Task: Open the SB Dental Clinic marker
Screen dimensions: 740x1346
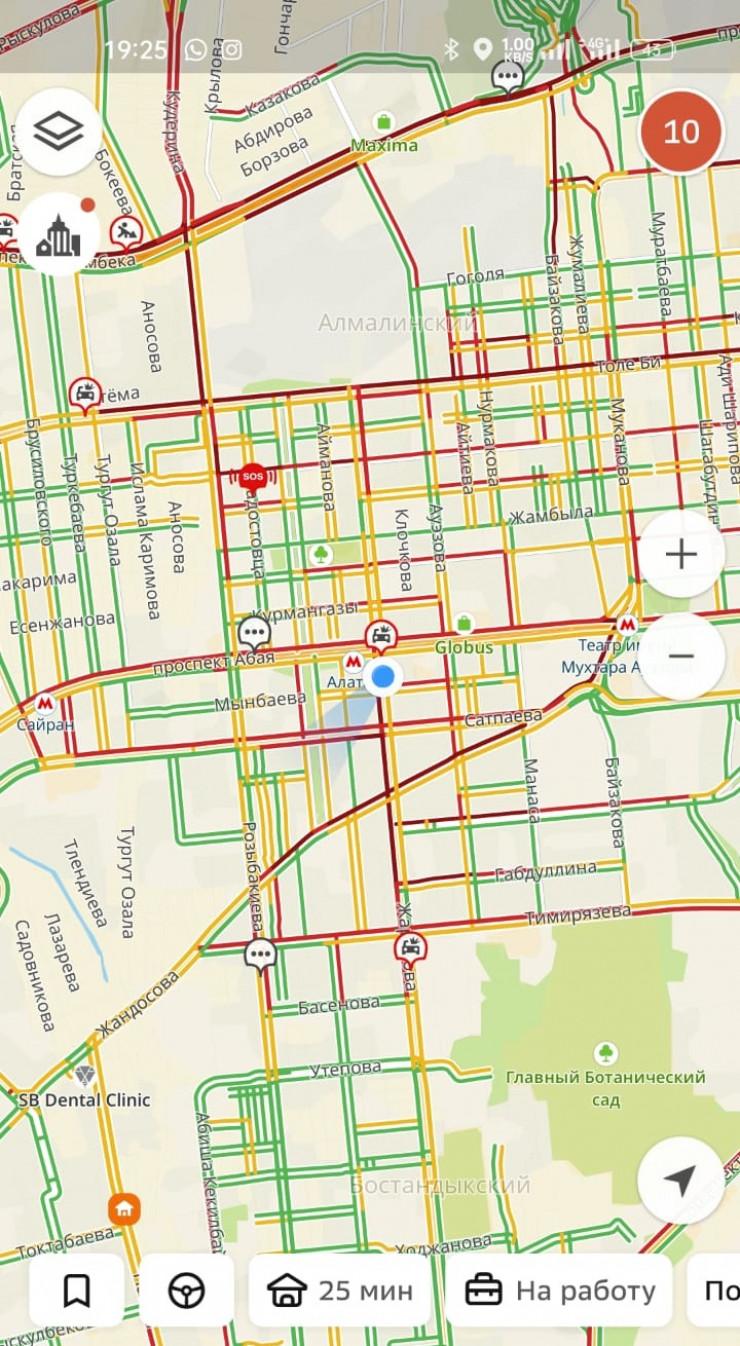Action: pos(84,1077)
